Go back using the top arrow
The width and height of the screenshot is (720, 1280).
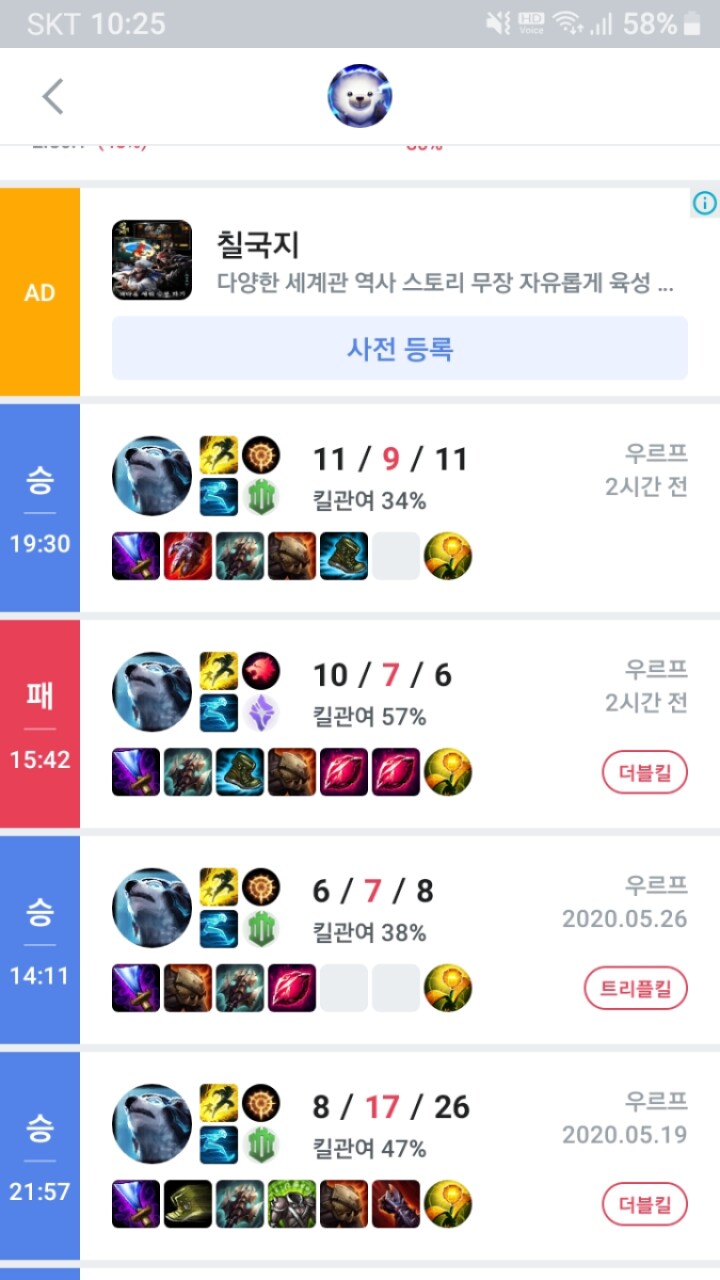point(53,97)
